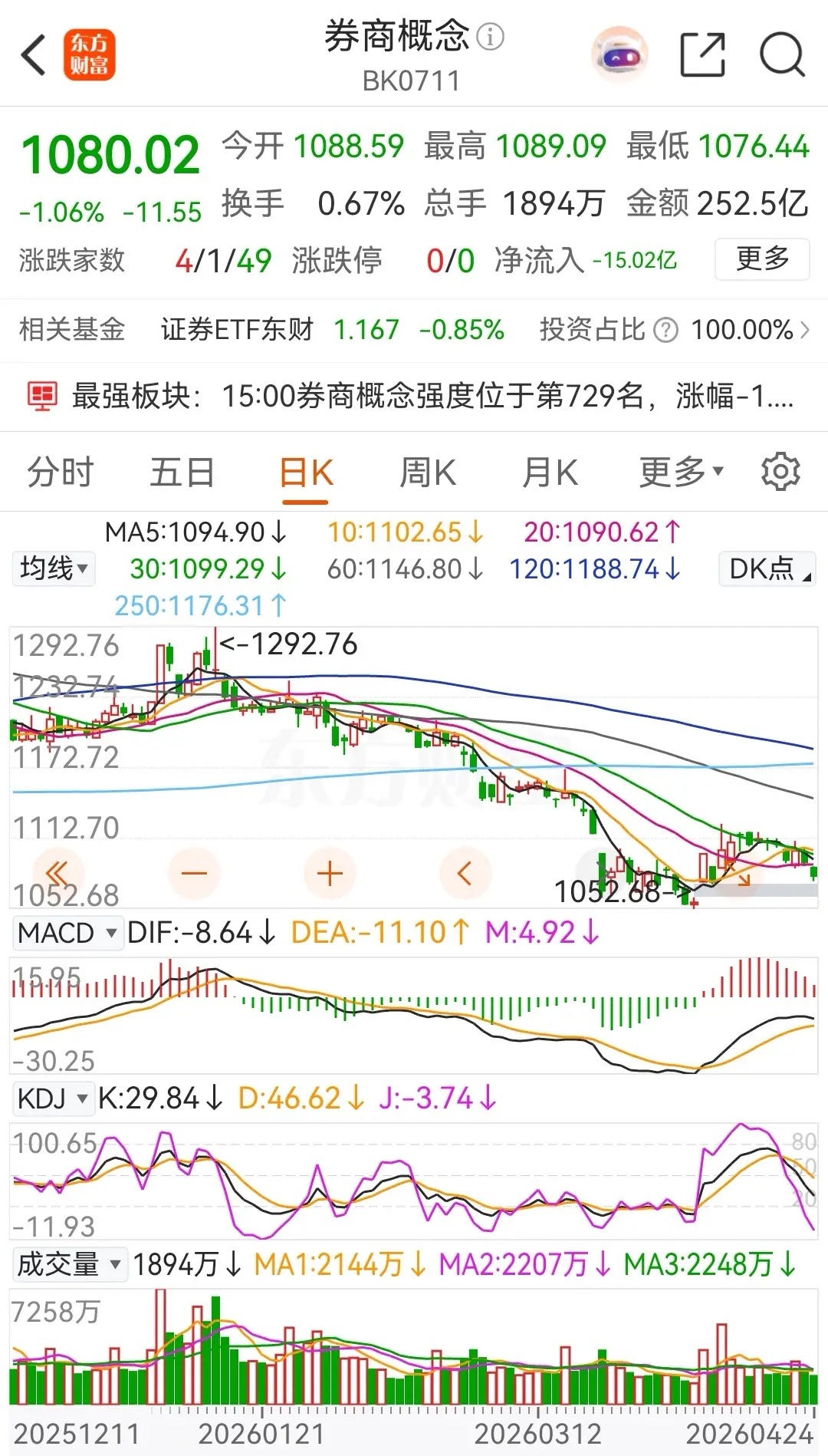This screenshot has height=1456, width=828.
Task: Tap the DK点 button
Action: [x=767, y=568]
